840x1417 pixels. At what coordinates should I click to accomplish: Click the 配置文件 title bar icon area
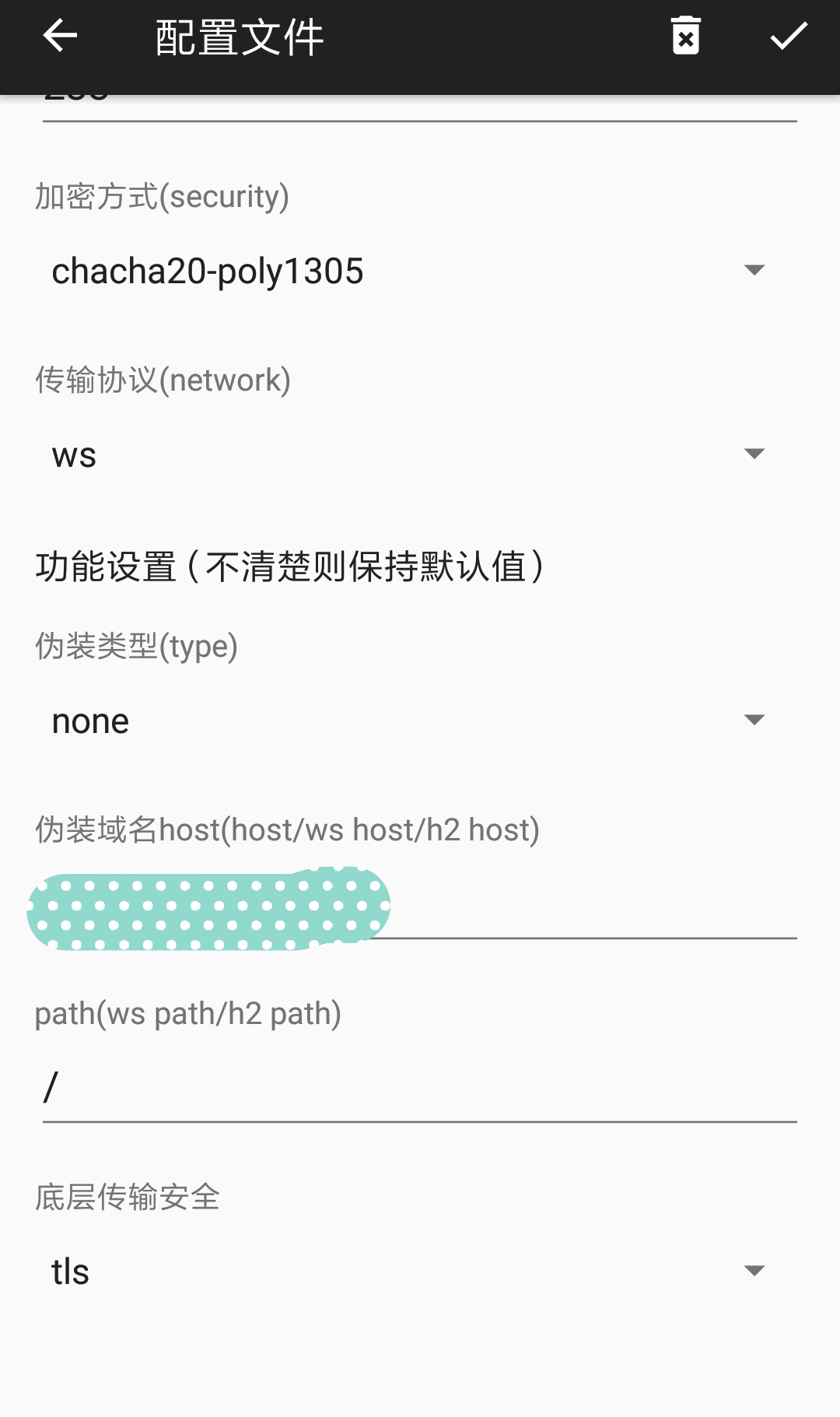pyautogui.click(x=237, y=35)
